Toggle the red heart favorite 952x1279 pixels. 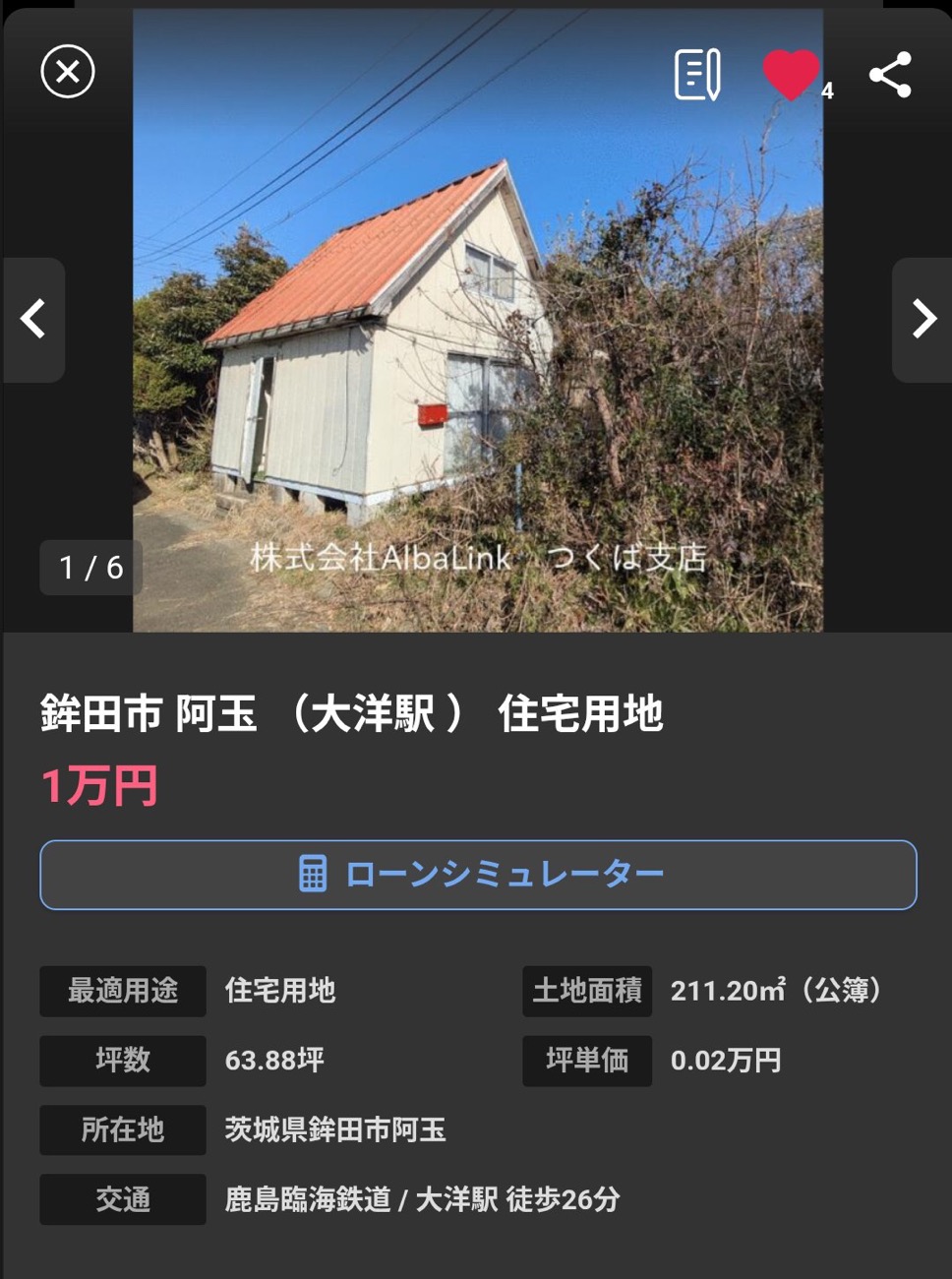point(791,74)
